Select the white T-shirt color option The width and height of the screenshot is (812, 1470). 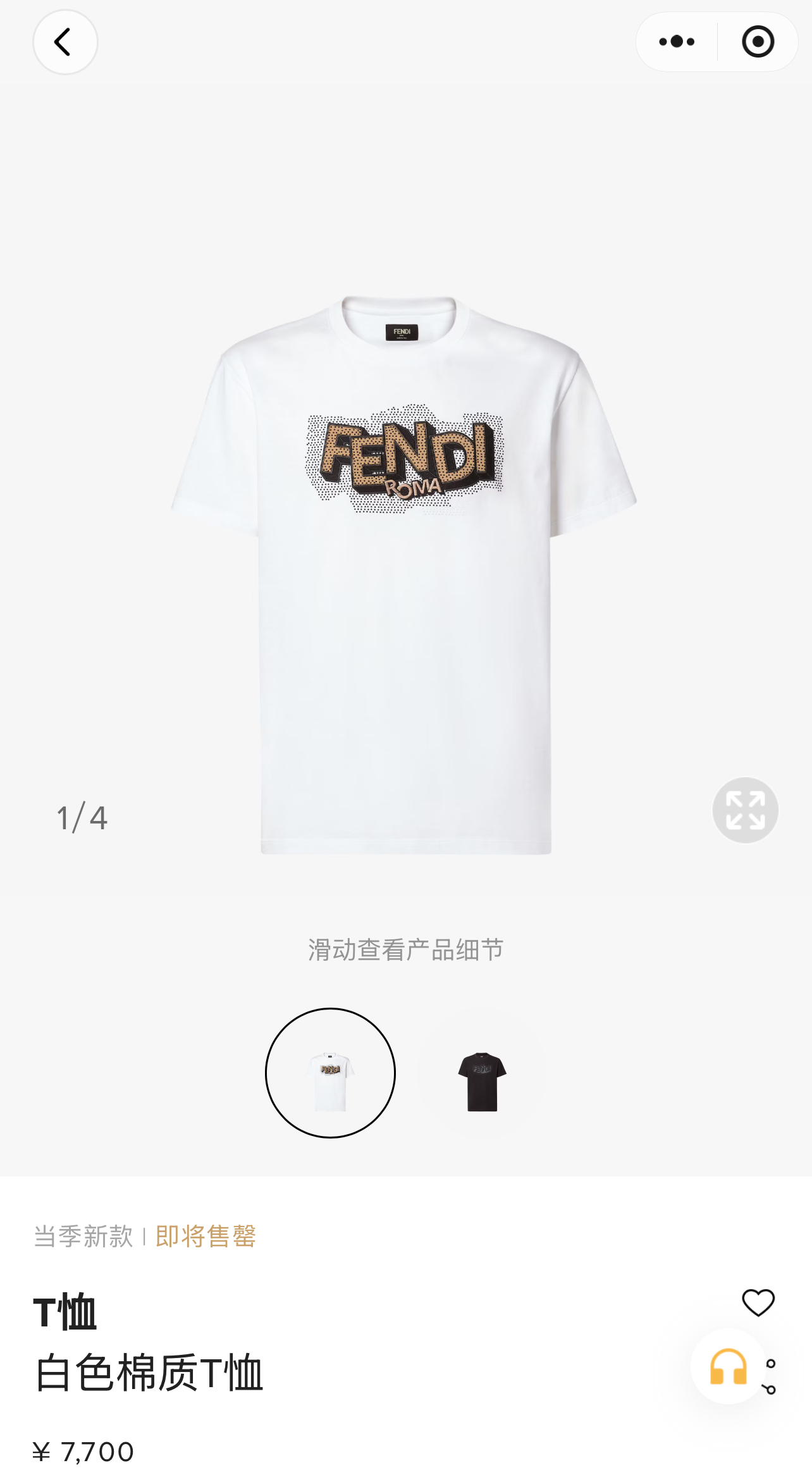tap(330, 1073)
